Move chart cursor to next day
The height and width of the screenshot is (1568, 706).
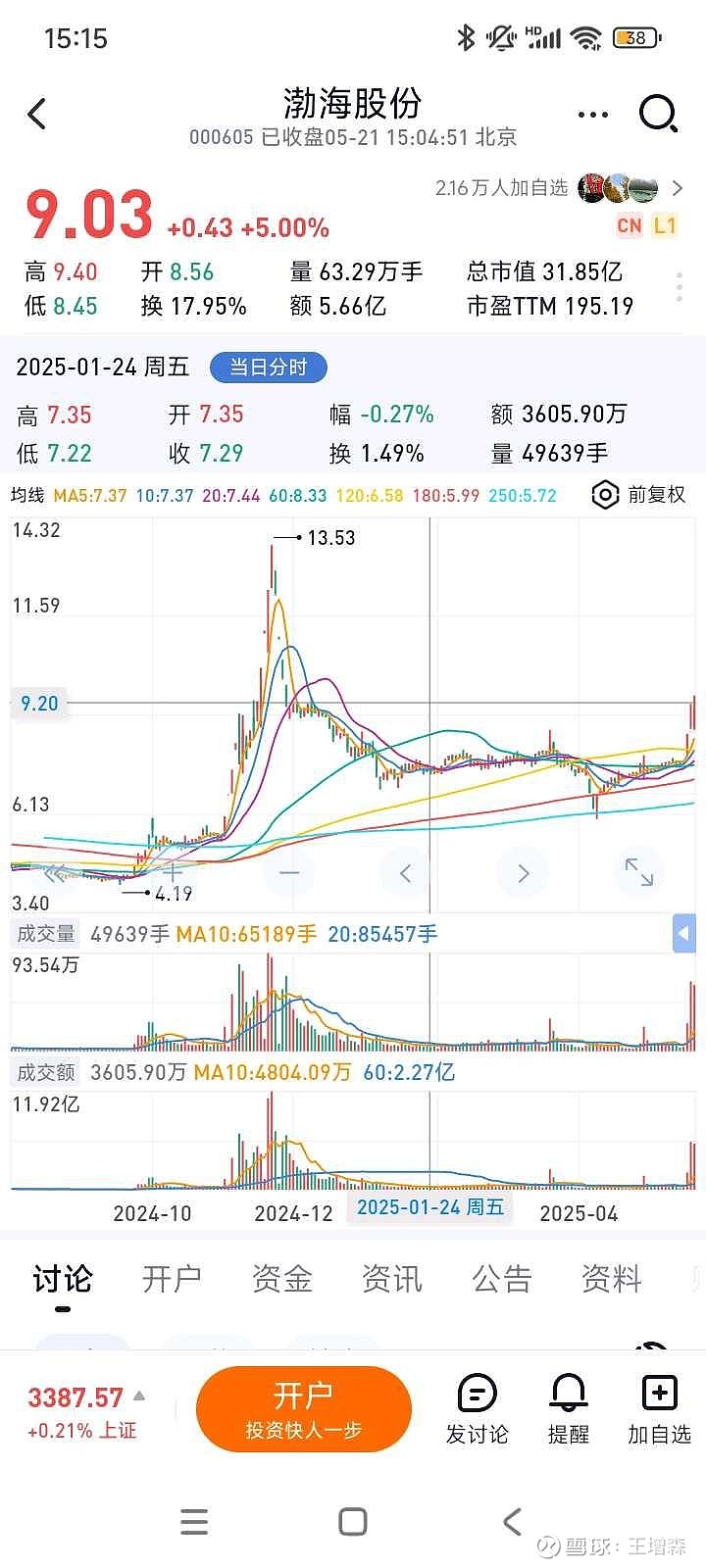click(523, 871)
